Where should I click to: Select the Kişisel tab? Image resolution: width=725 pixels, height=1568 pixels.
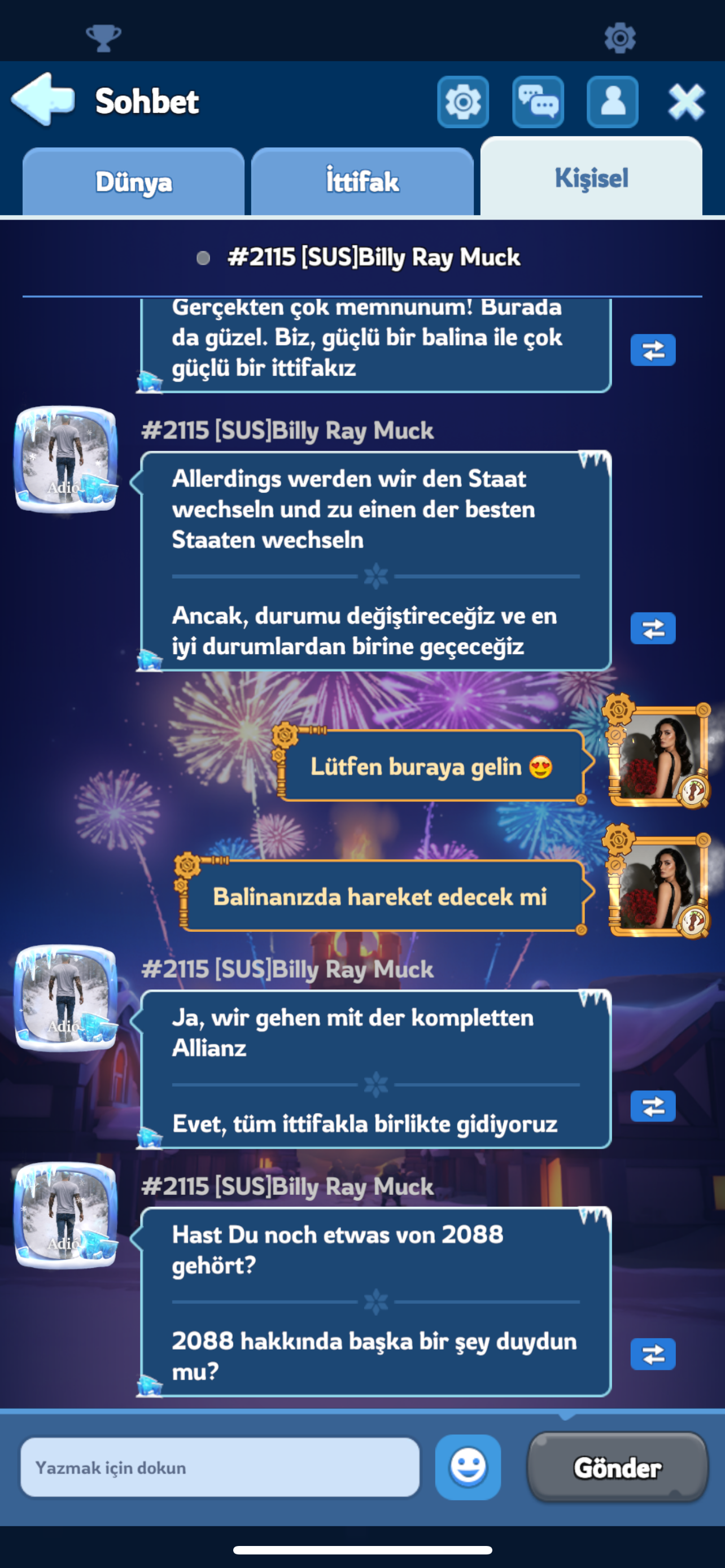591,177
